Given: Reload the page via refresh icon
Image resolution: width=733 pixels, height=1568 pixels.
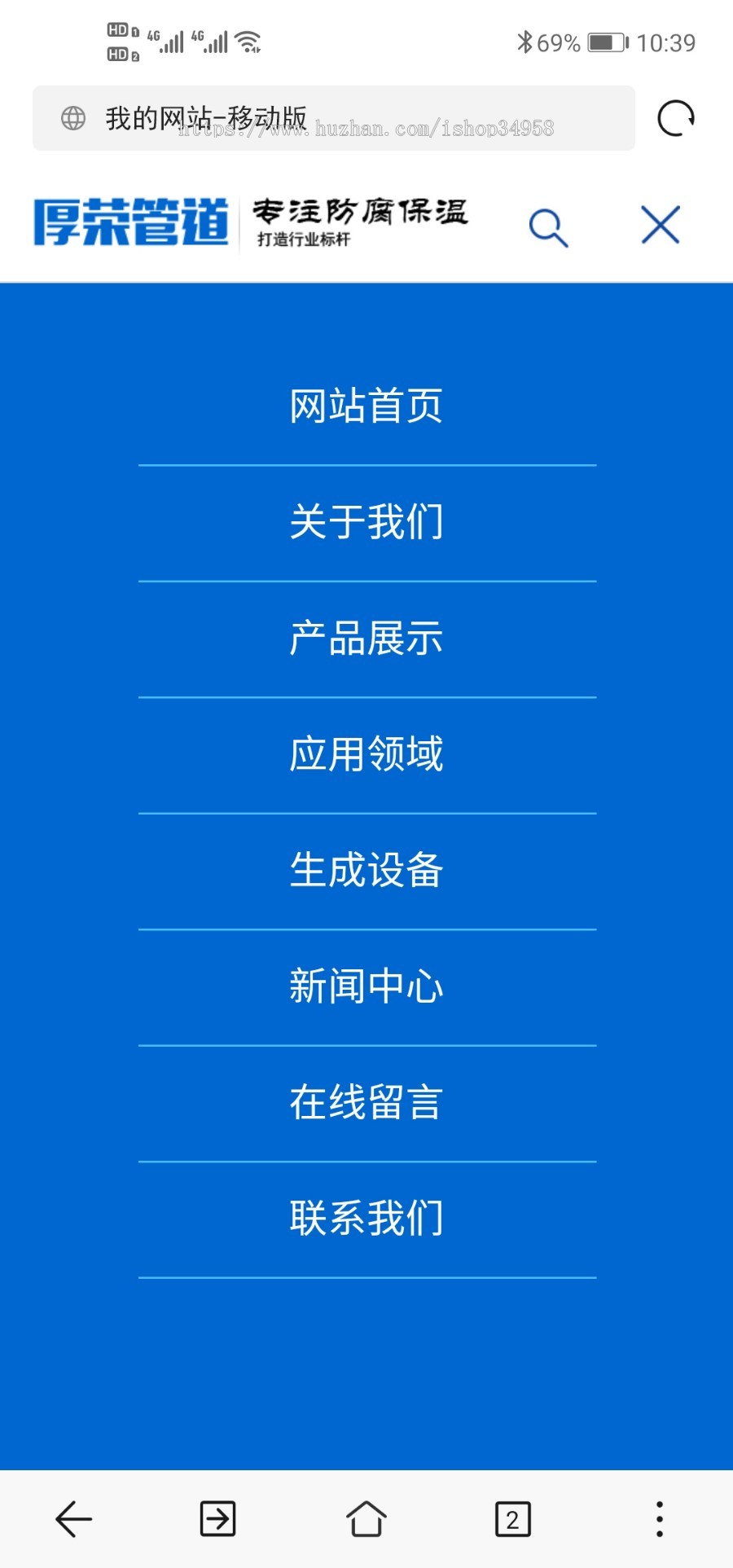Looking at the screenshot, I should 675,119.
